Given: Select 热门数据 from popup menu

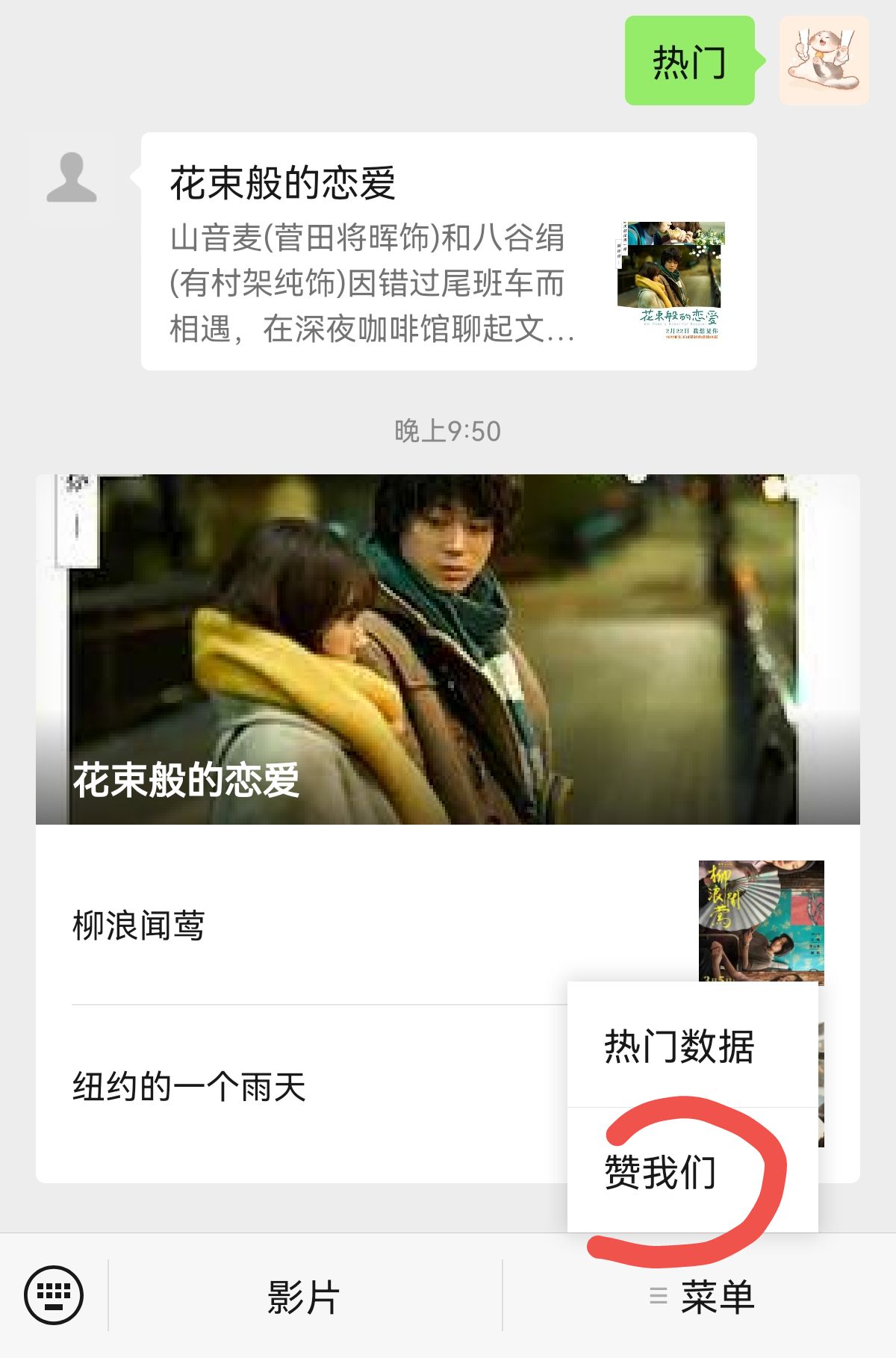Looking at the screenshot, I should (x=679, y=1046).
